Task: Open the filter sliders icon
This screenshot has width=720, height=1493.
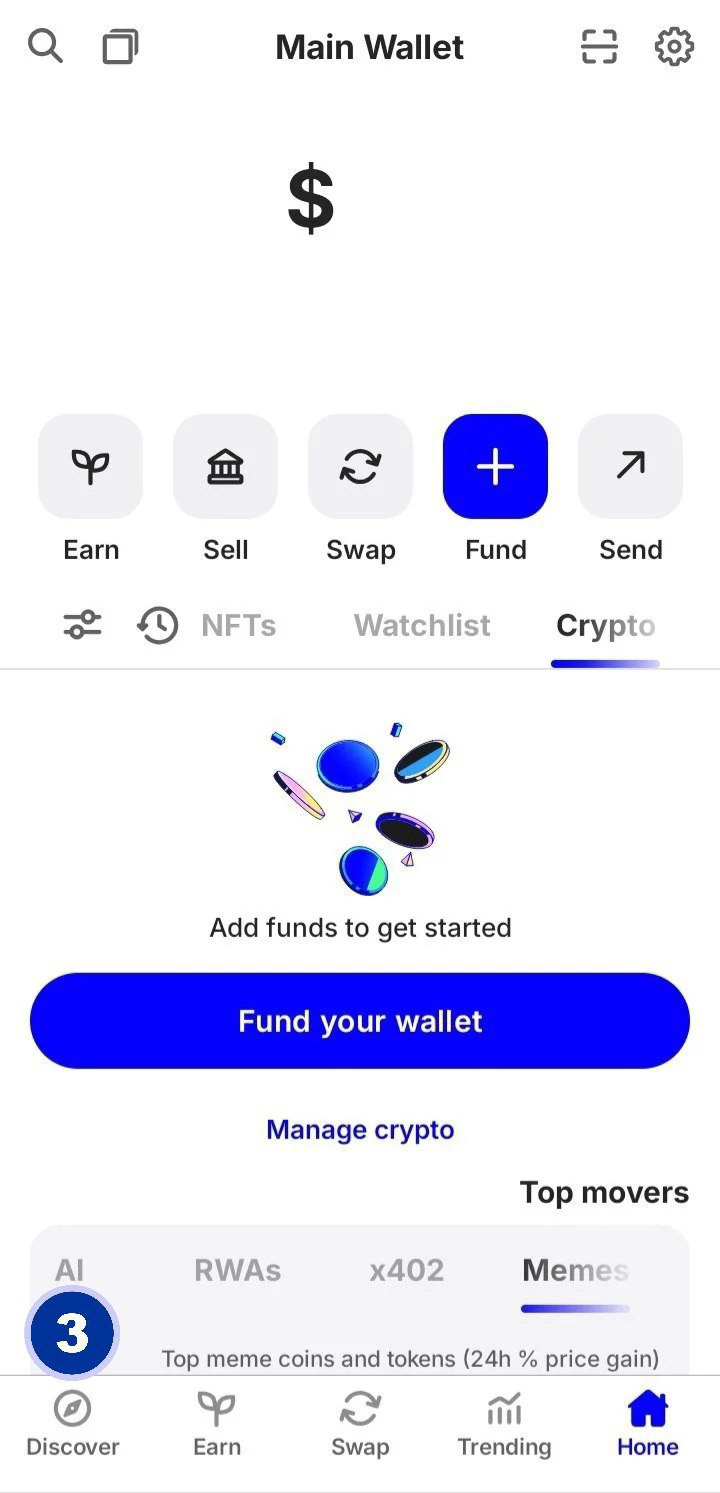Action: (82, 626)
